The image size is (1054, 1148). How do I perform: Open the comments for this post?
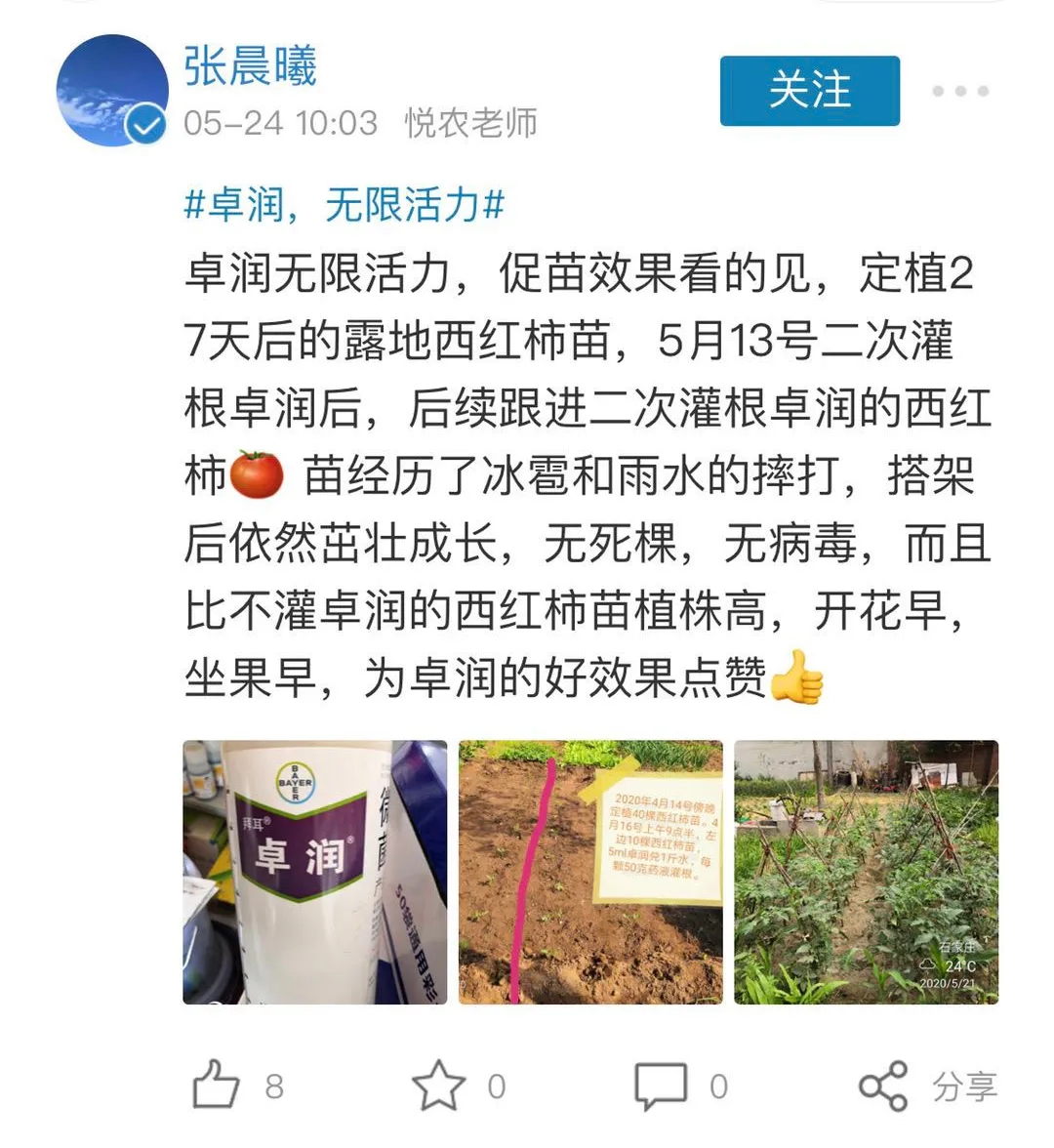[661, 1086]
